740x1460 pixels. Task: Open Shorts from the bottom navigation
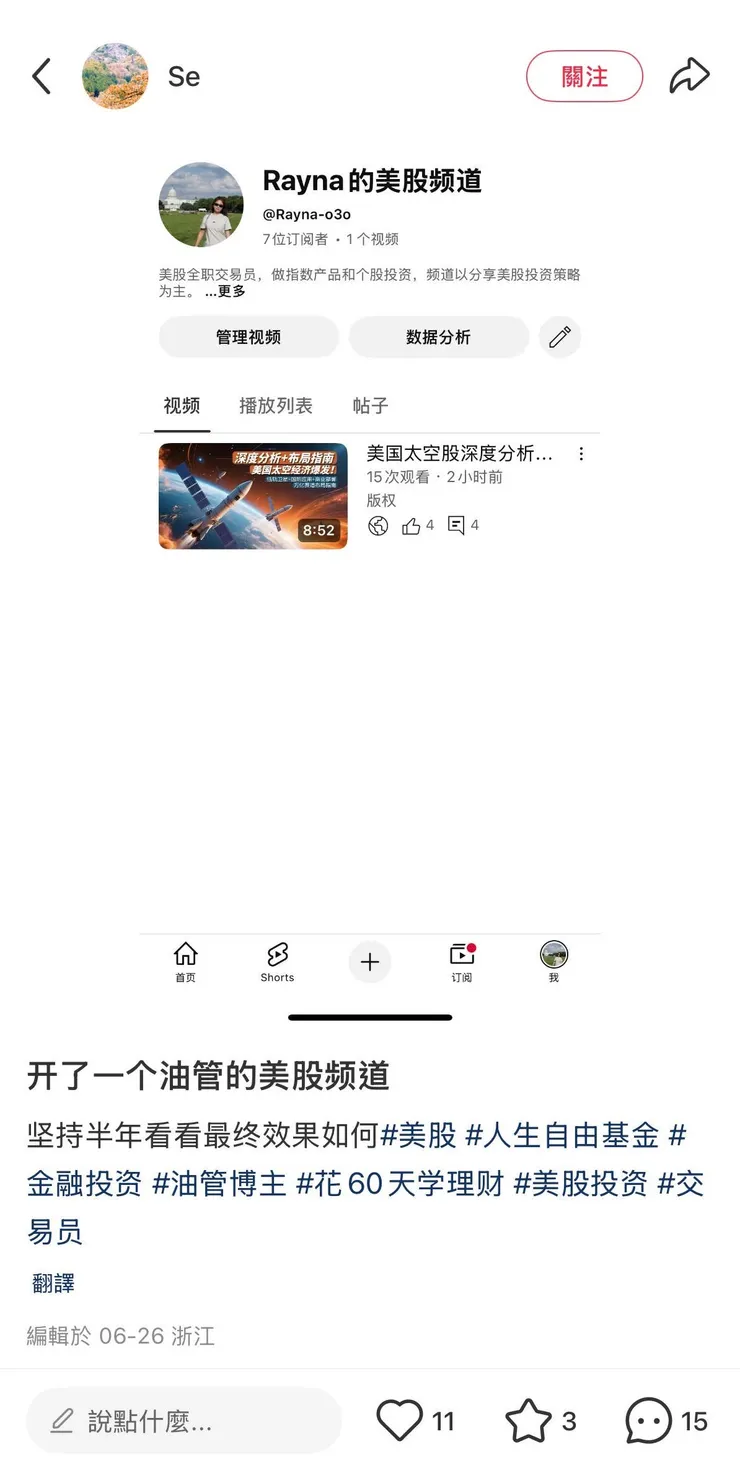(x=277, y=963)
